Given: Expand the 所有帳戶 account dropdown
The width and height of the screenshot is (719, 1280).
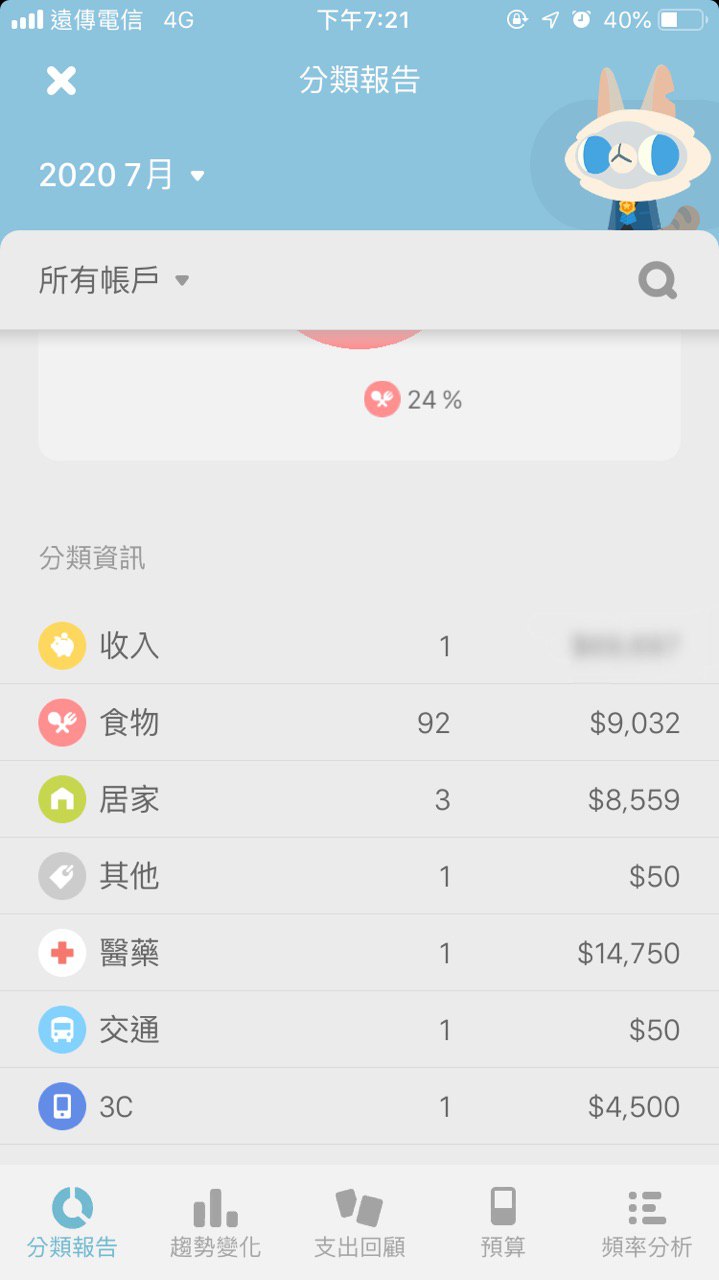Looking at the screenshot, I should click(x=114, y=281).
